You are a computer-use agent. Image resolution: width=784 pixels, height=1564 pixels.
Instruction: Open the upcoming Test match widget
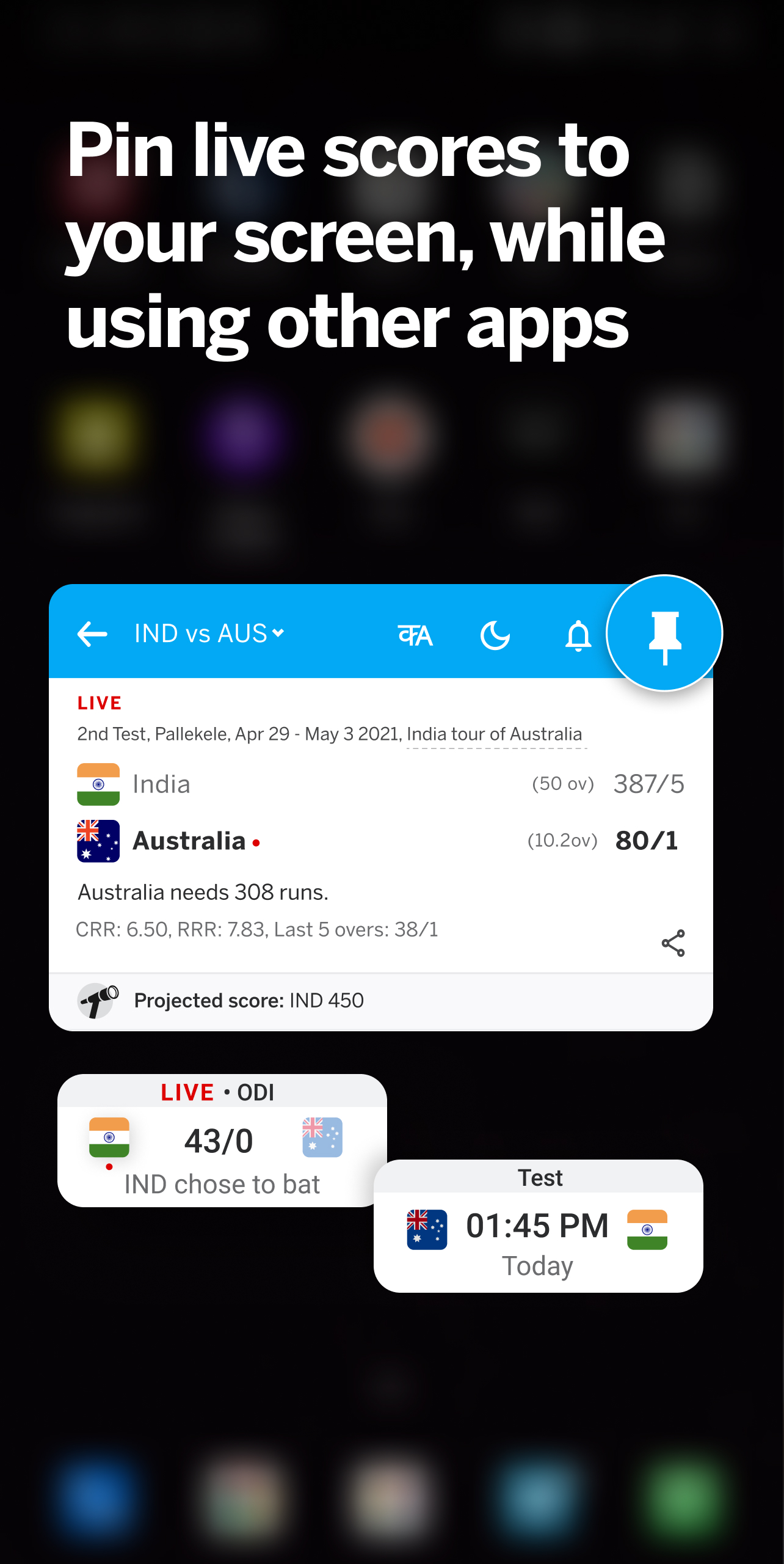[537, 1228]
